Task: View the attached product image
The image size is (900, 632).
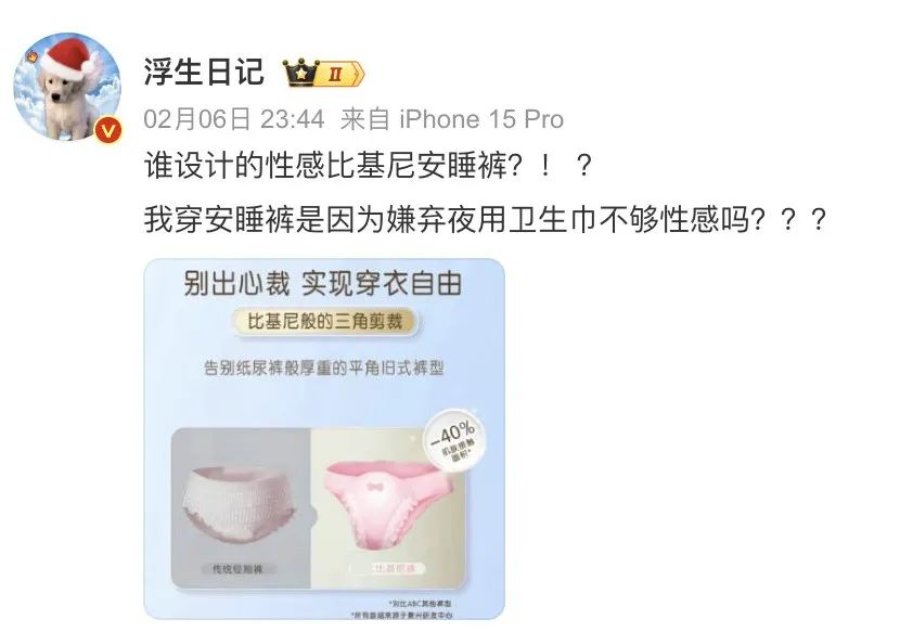Action: 324,438
